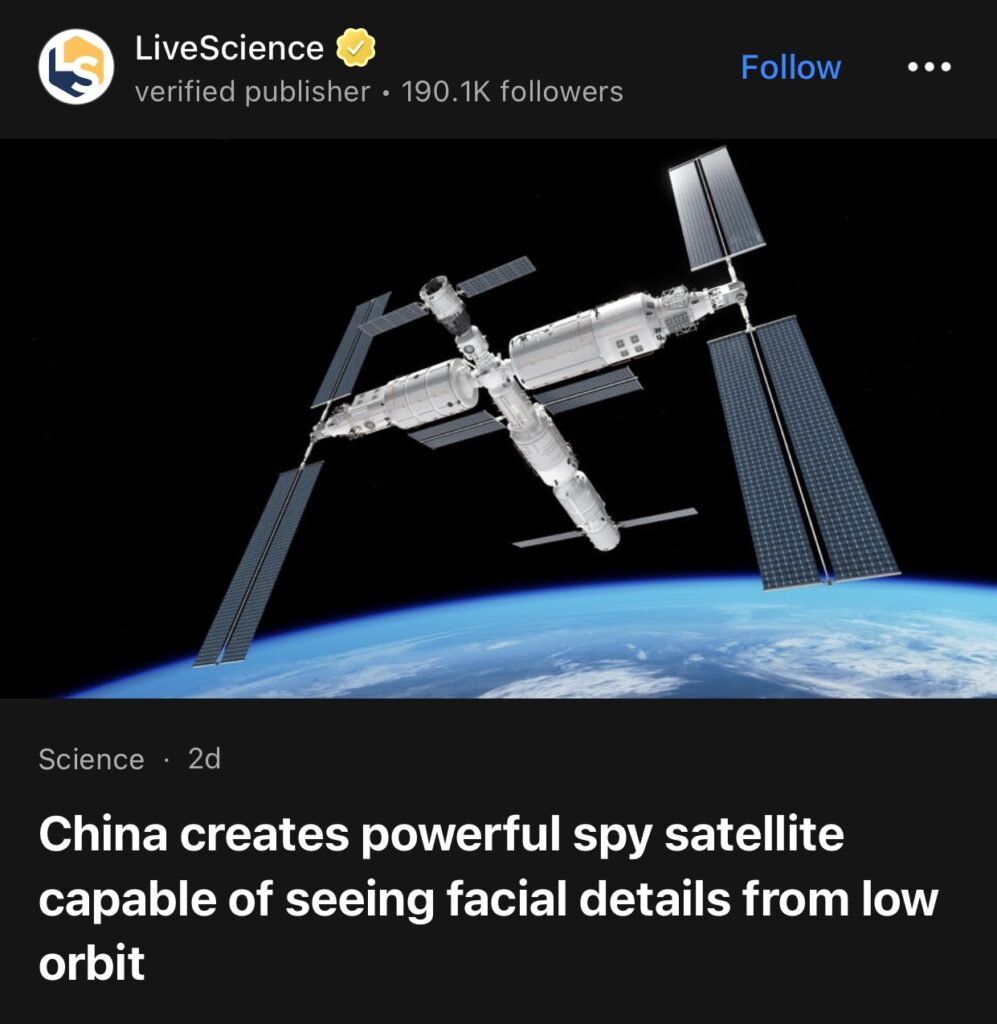Follow the LiveScience publisher
This screenshot has width=997, height=1024.
790,68
